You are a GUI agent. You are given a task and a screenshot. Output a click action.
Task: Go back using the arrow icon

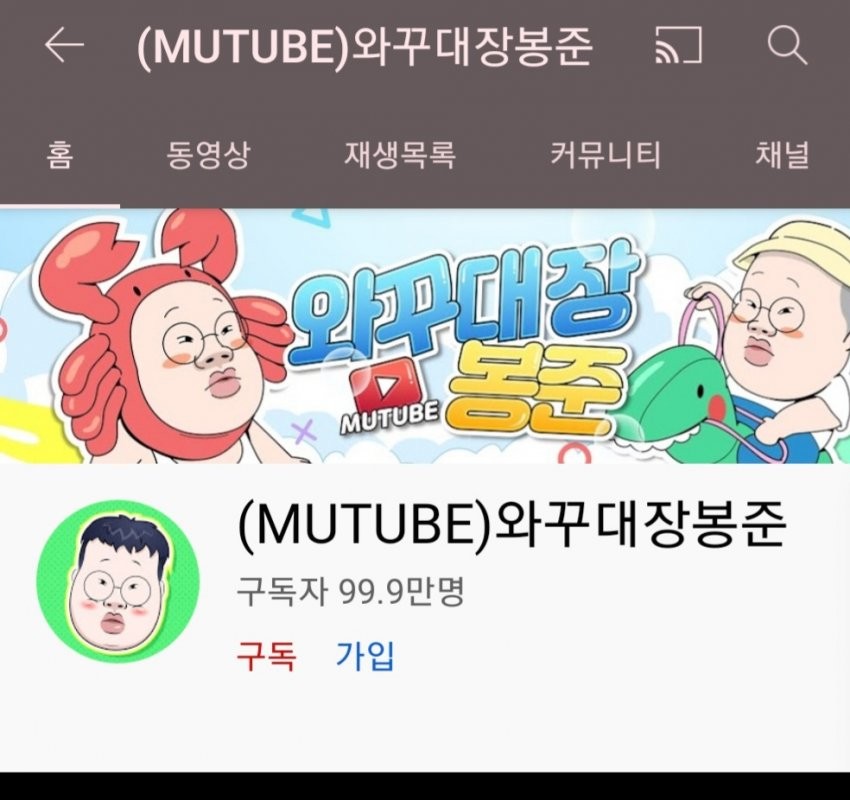click(65, 47)
